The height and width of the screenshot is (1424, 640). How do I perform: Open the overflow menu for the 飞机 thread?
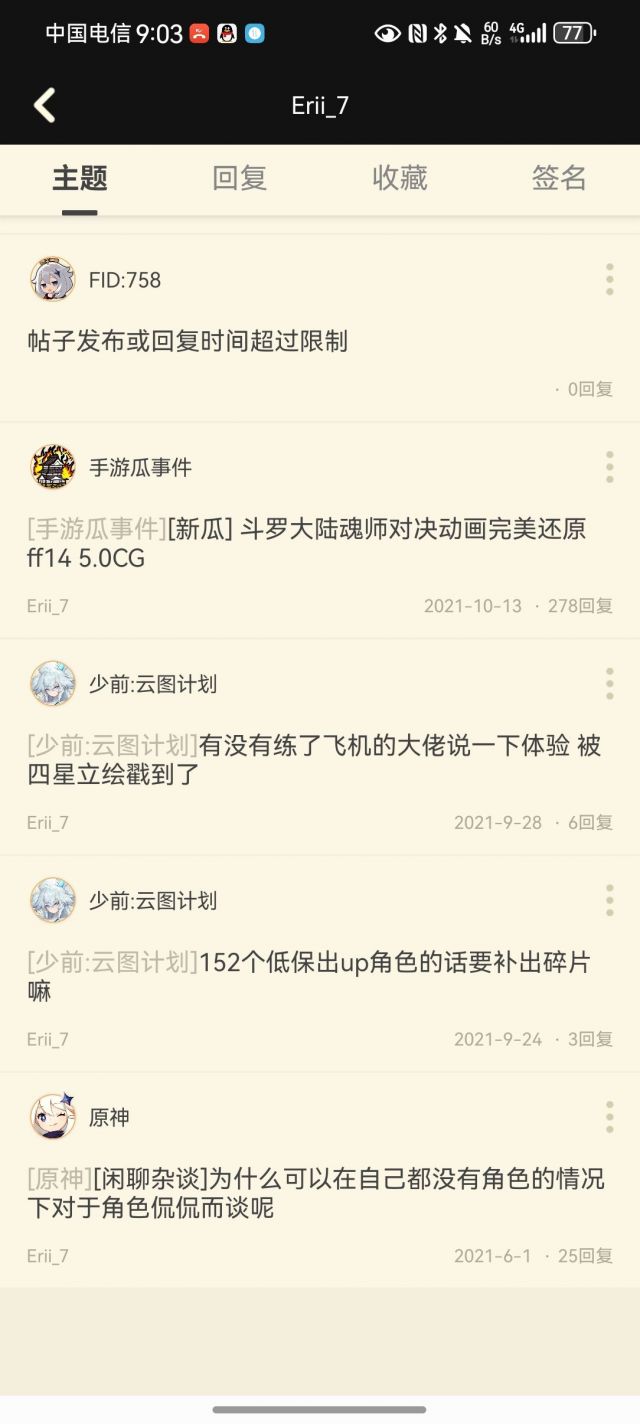coord(609,684)
